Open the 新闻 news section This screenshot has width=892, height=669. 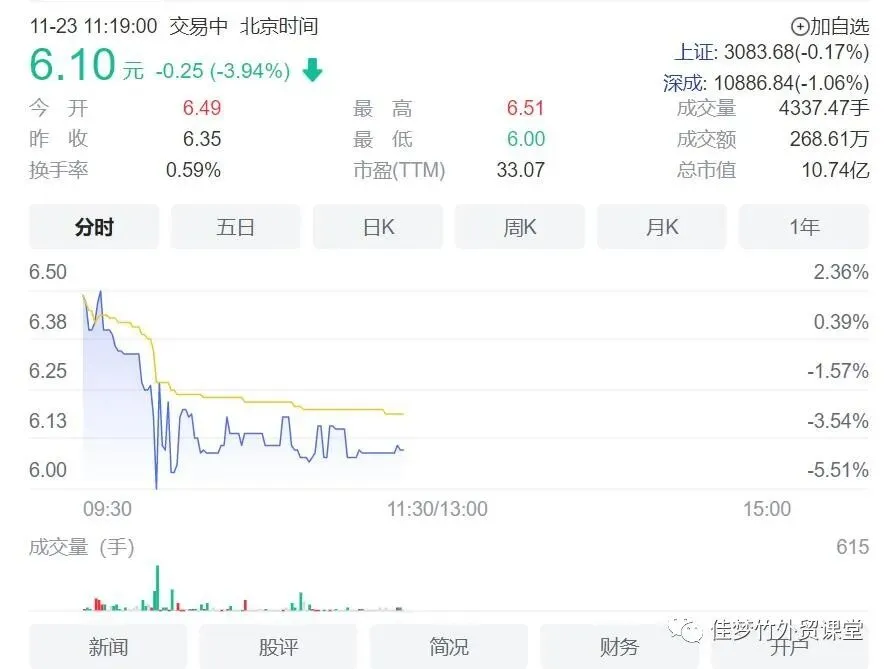pos(108,647)
